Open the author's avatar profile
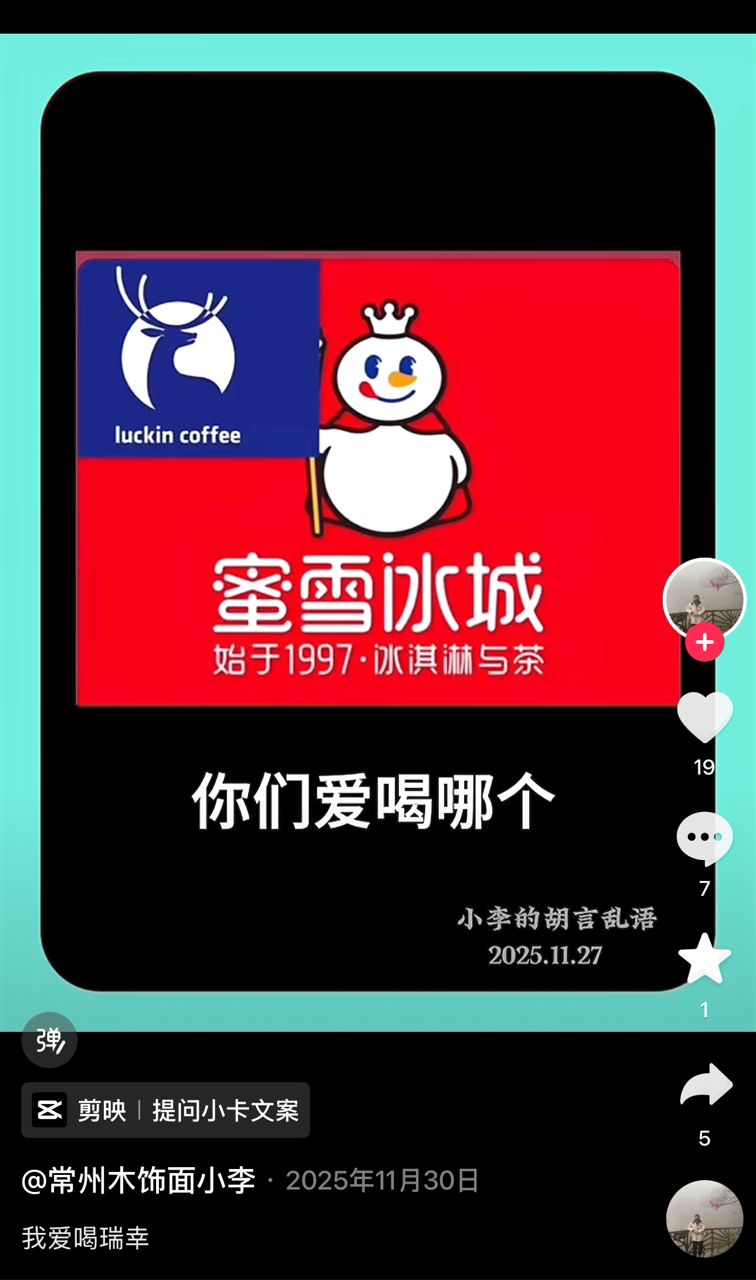Viewport: 756px width, 1280px height. click(x=704, y=598)
